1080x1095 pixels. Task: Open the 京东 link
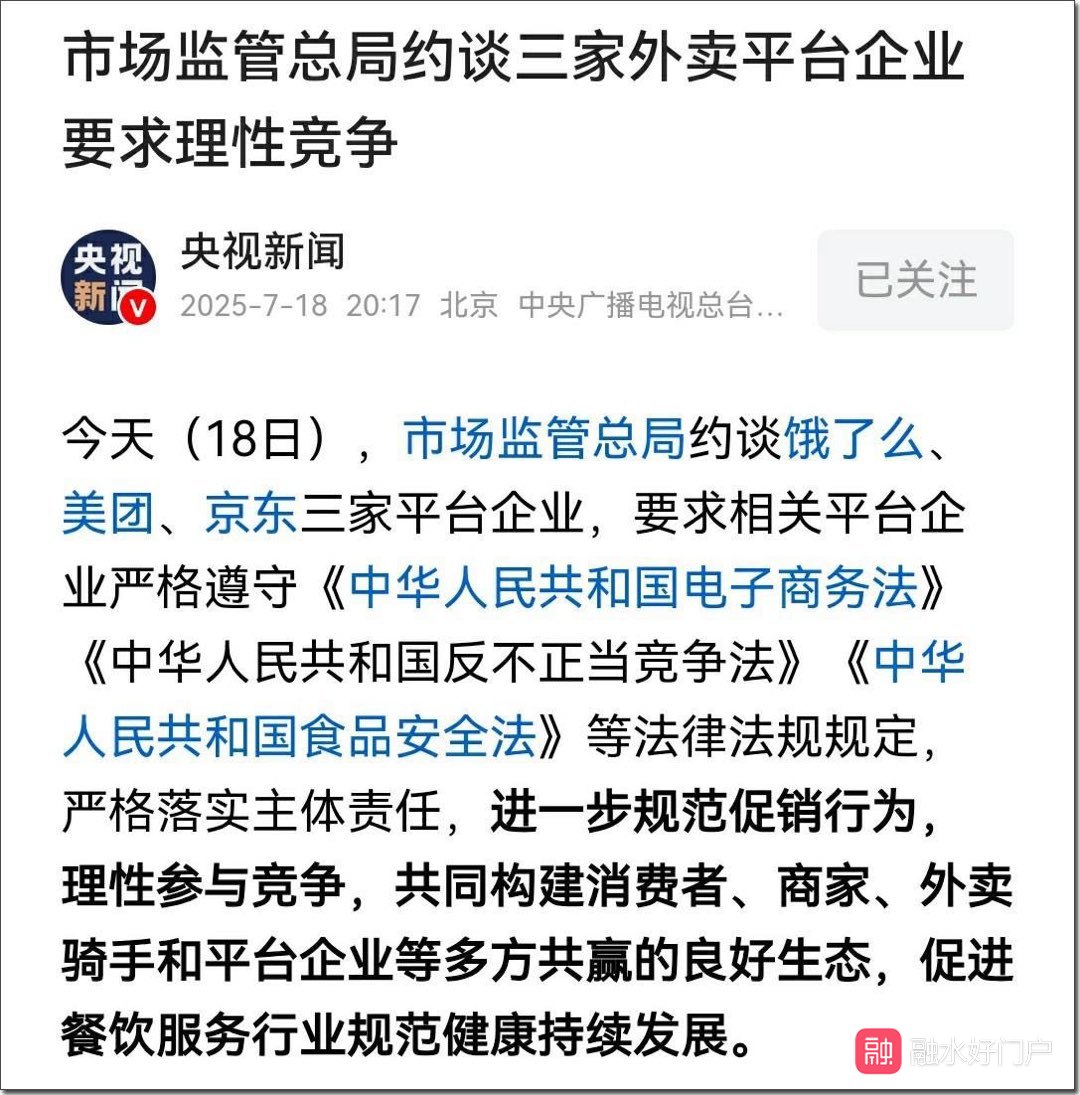pyautogui.click(x=251, y=514)
